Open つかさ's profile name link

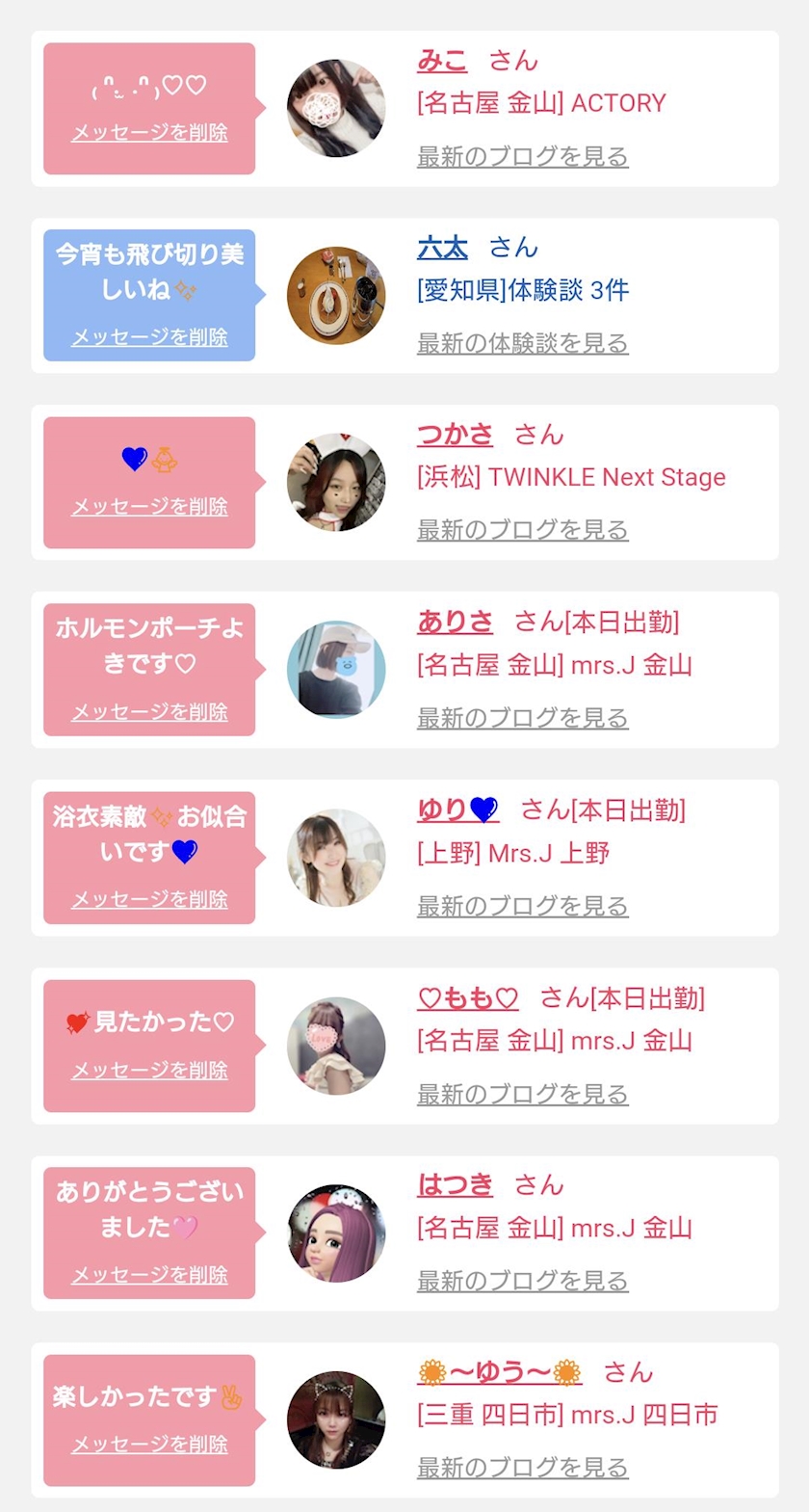tap(455, 435)
